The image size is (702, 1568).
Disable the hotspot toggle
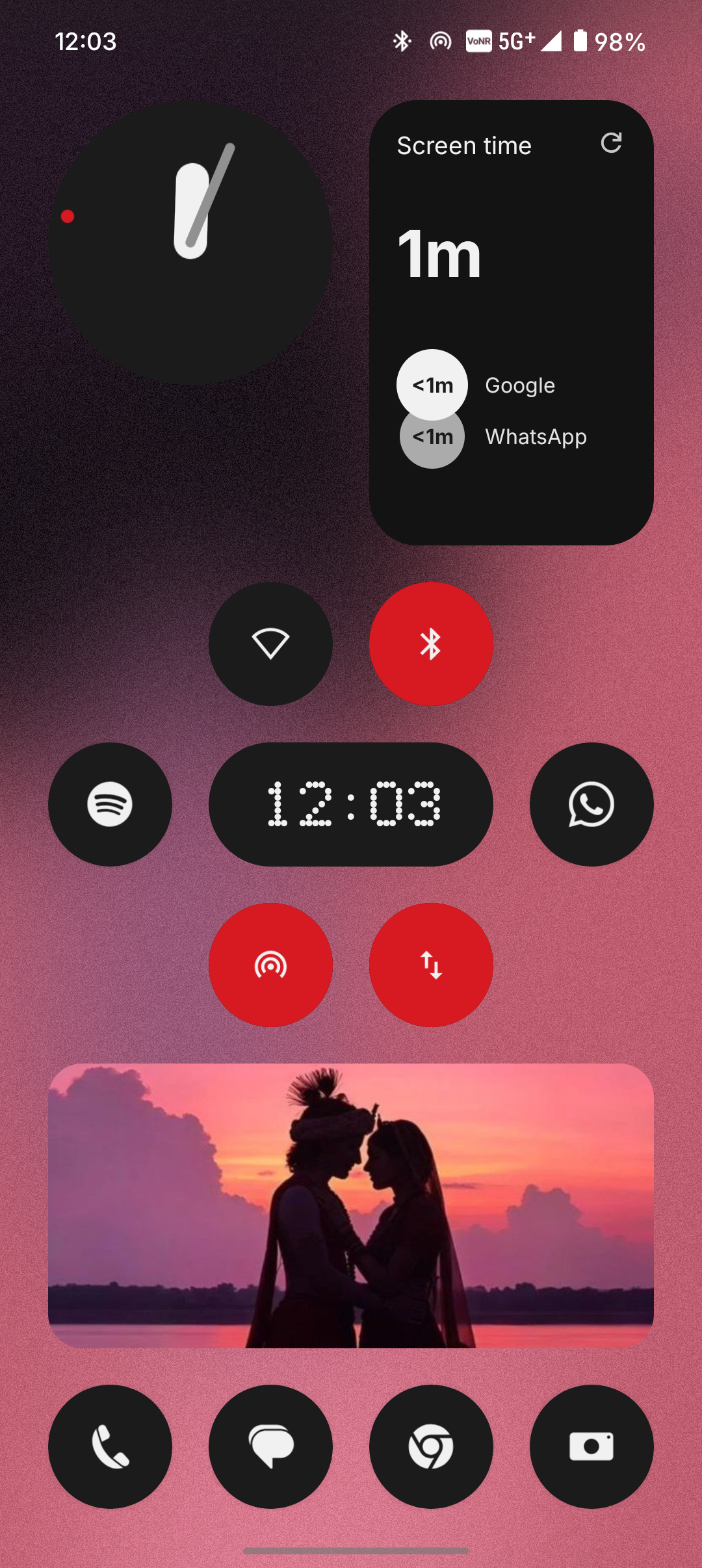pos(270,965)
